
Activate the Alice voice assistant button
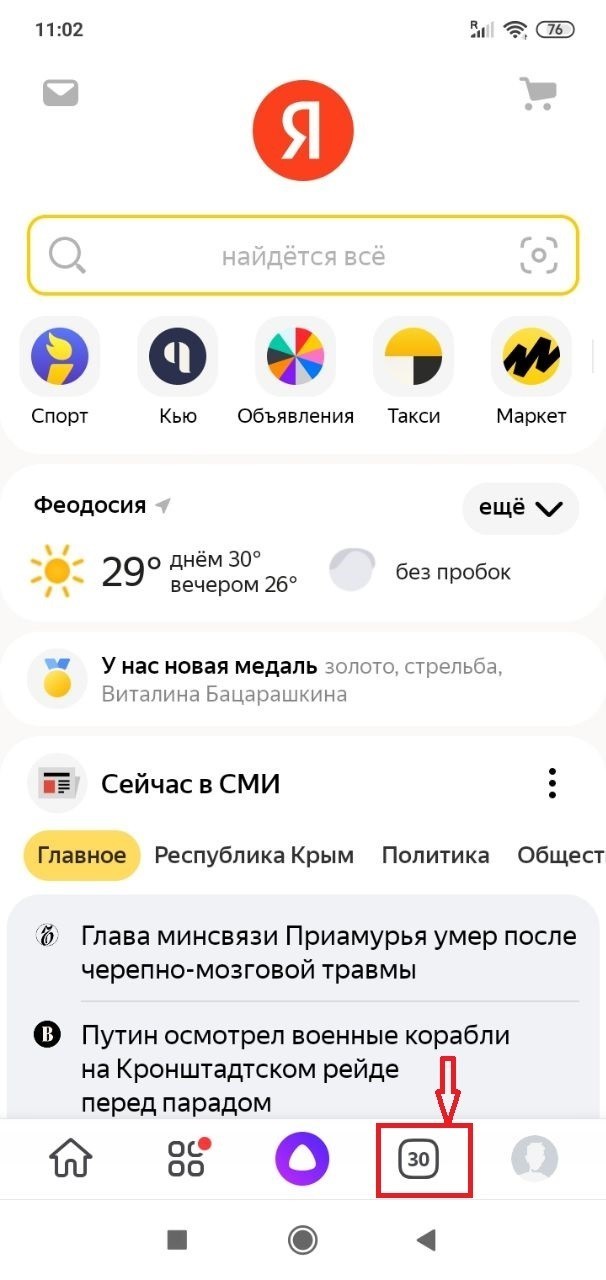coord(303,1159)
